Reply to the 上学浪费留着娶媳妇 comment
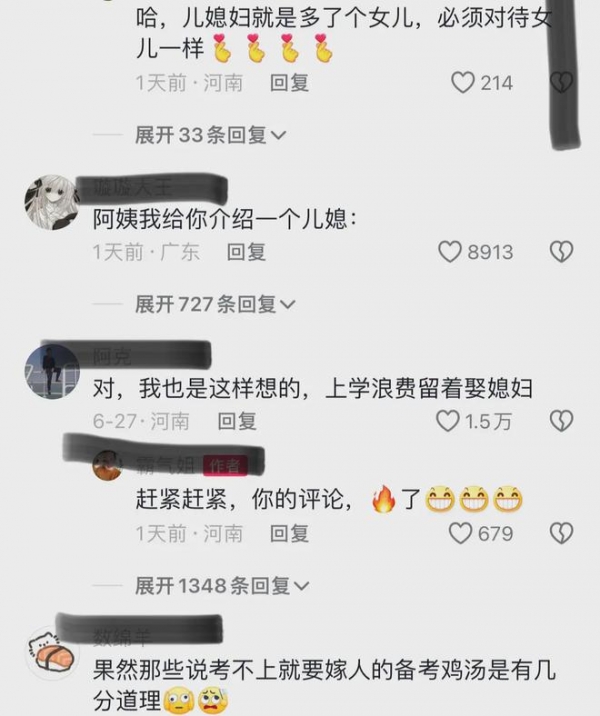This screenshot has width=600, height=716. [237, 421]
